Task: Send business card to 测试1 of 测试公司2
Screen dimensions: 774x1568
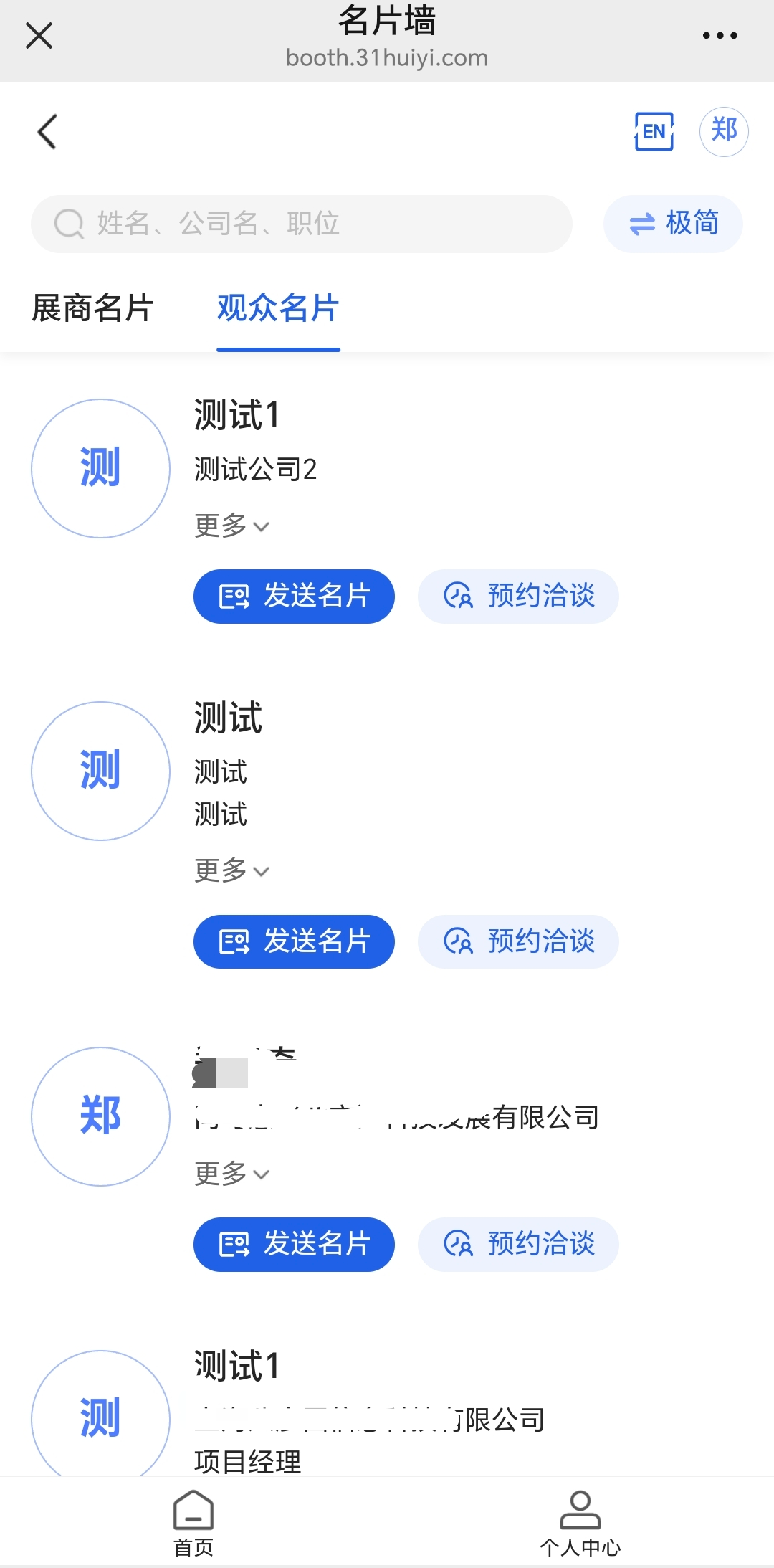Action: point(294,597)
